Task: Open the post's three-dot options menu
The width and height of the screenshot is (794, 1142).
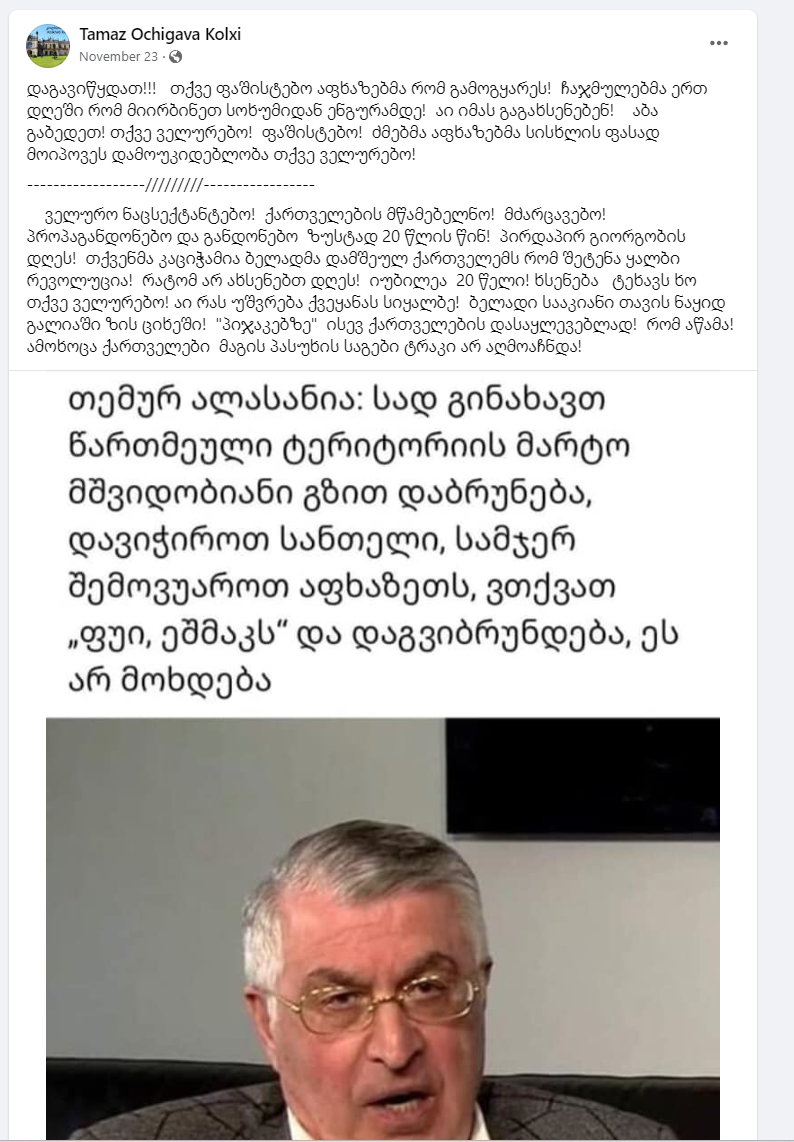Action: (719, 44)
